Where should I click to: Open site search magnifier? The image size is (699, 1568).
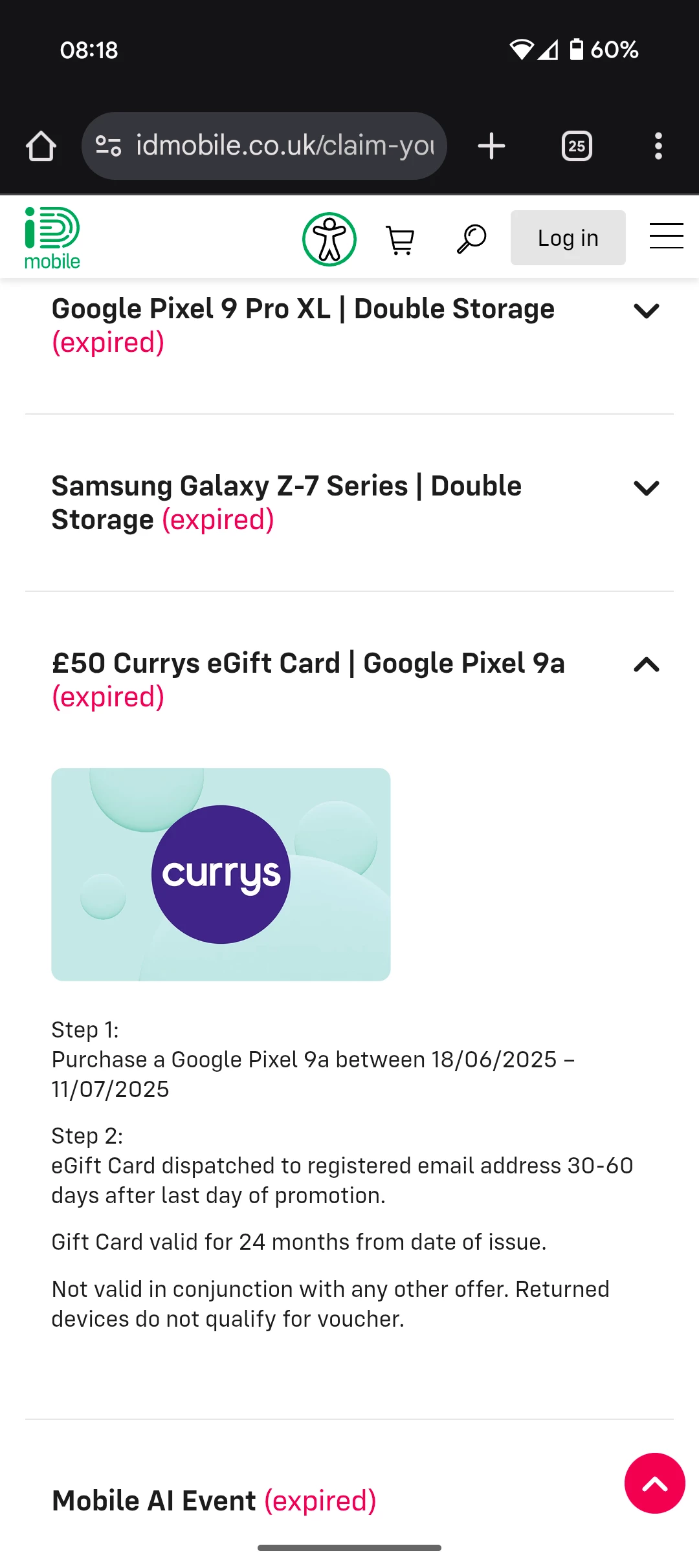[471, 239]
